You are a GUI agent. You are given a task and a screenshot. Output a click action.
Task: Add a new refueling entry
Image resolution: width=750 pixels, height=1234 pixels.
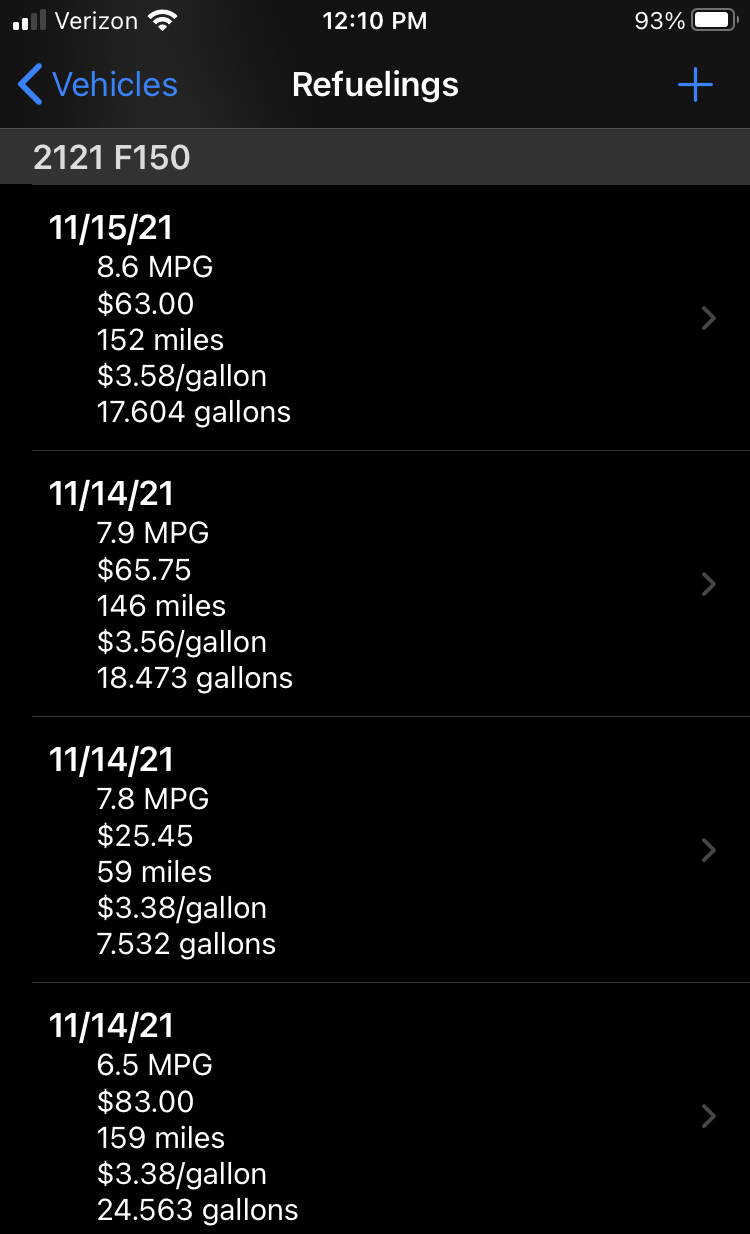695,85
